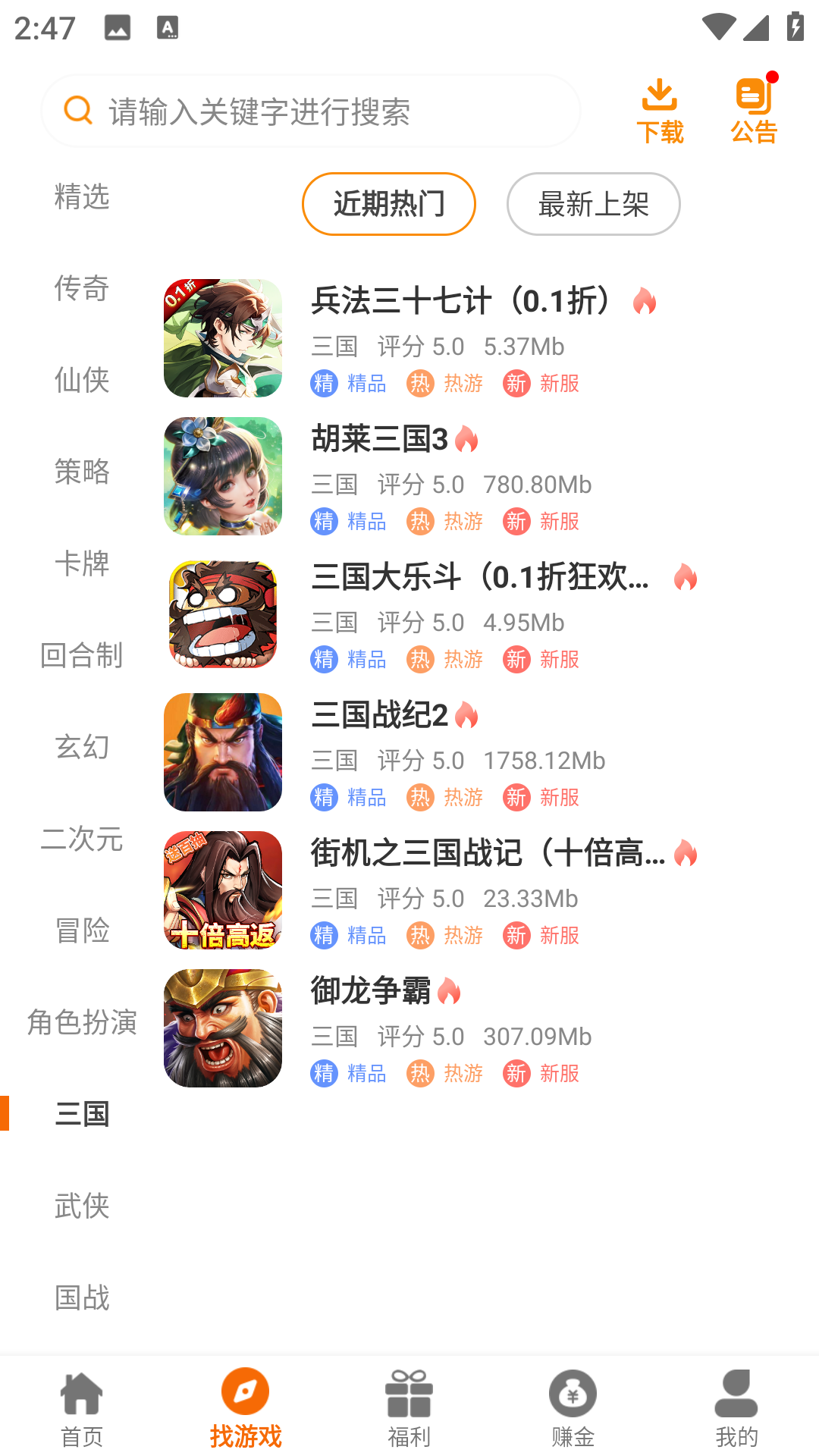Tap the keyword search box
Image resolution: width=819 pixels, height=1456 pixels.
(x=311, y=111)
